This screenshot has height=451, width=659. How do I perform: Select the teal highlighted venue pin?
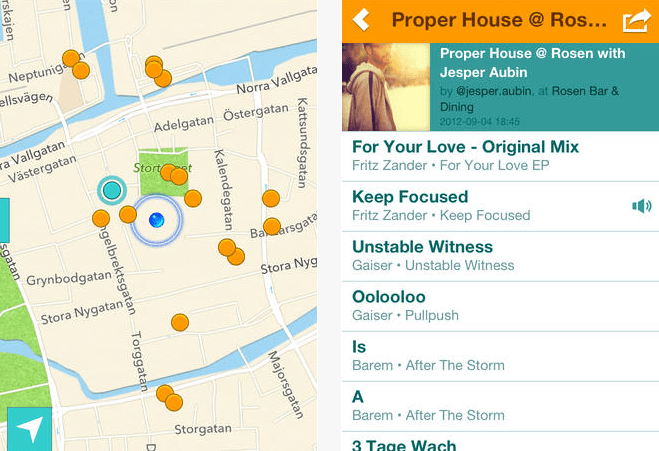(x=112, y=189)
